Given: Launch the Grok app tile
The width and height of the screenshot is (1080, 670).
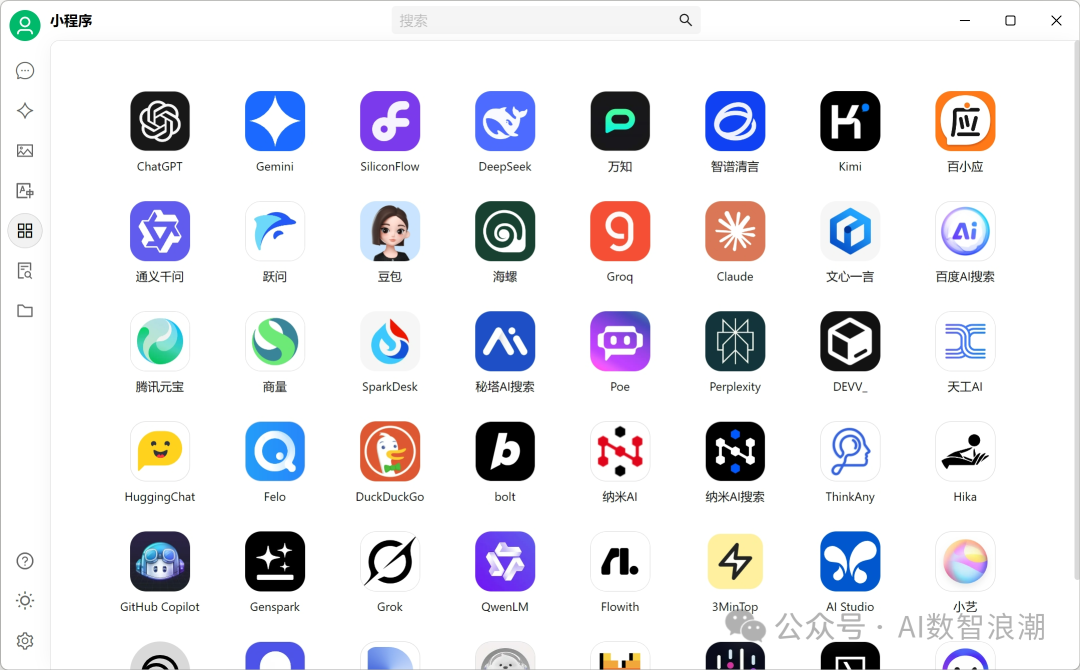Looking at the screenshot, I should [390, 561].
